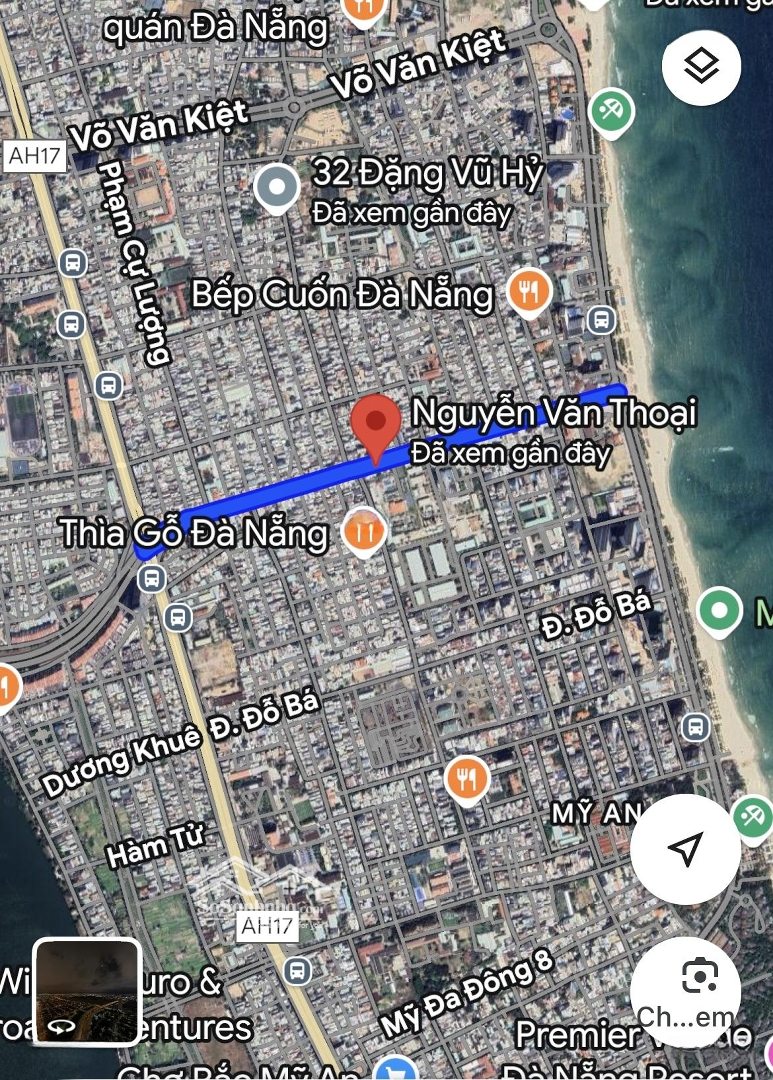773x1080 pixels.
Task: Select the 32 Đặng Vũ Hỷ marker
Action: (277, 187)
